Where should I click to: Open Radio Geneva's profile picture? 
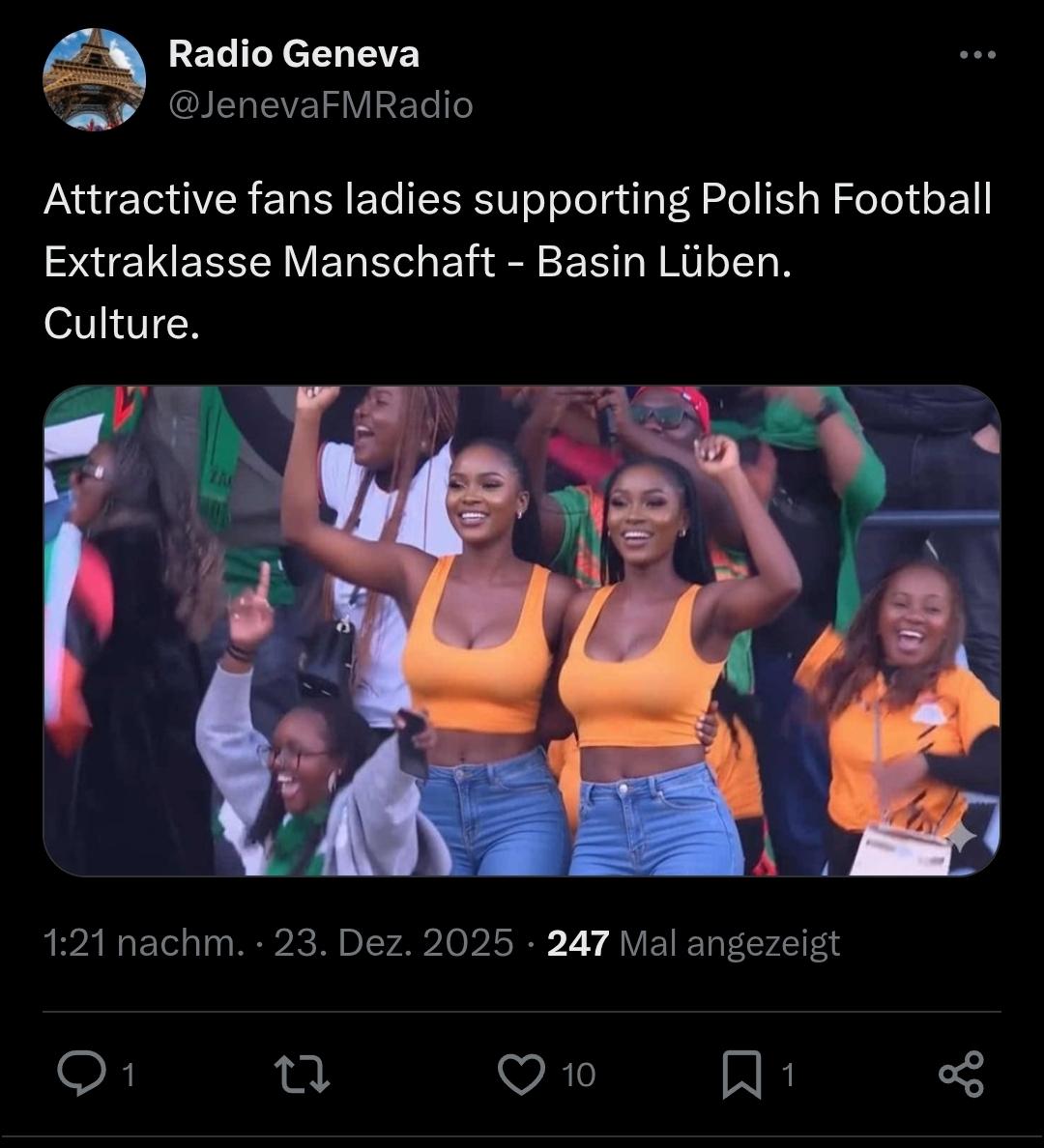[x=94, y=79]
